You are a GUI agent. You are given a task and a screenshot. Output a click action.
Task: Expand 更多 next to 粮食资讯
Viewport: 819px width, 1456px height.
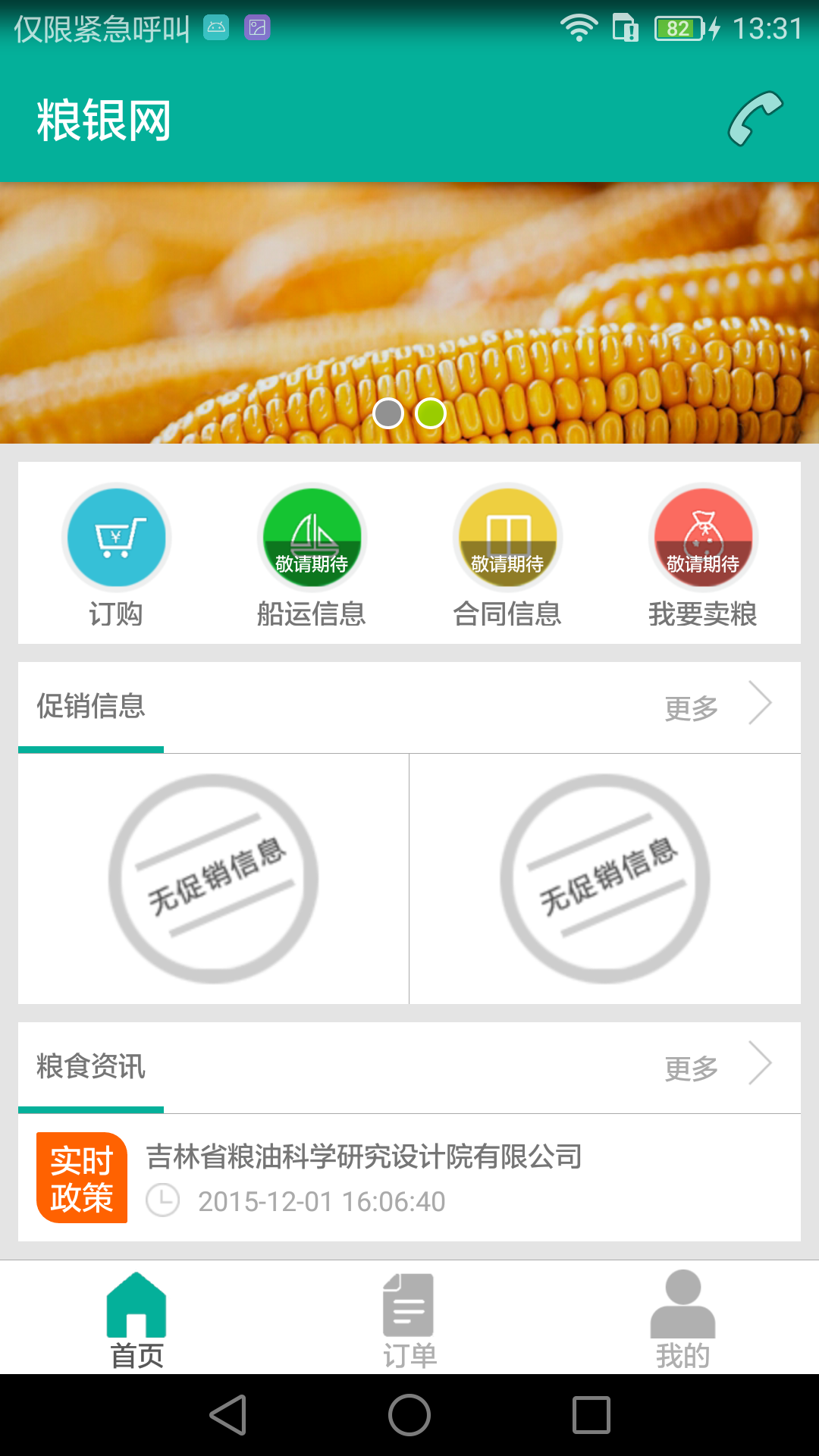point(691,1067)
